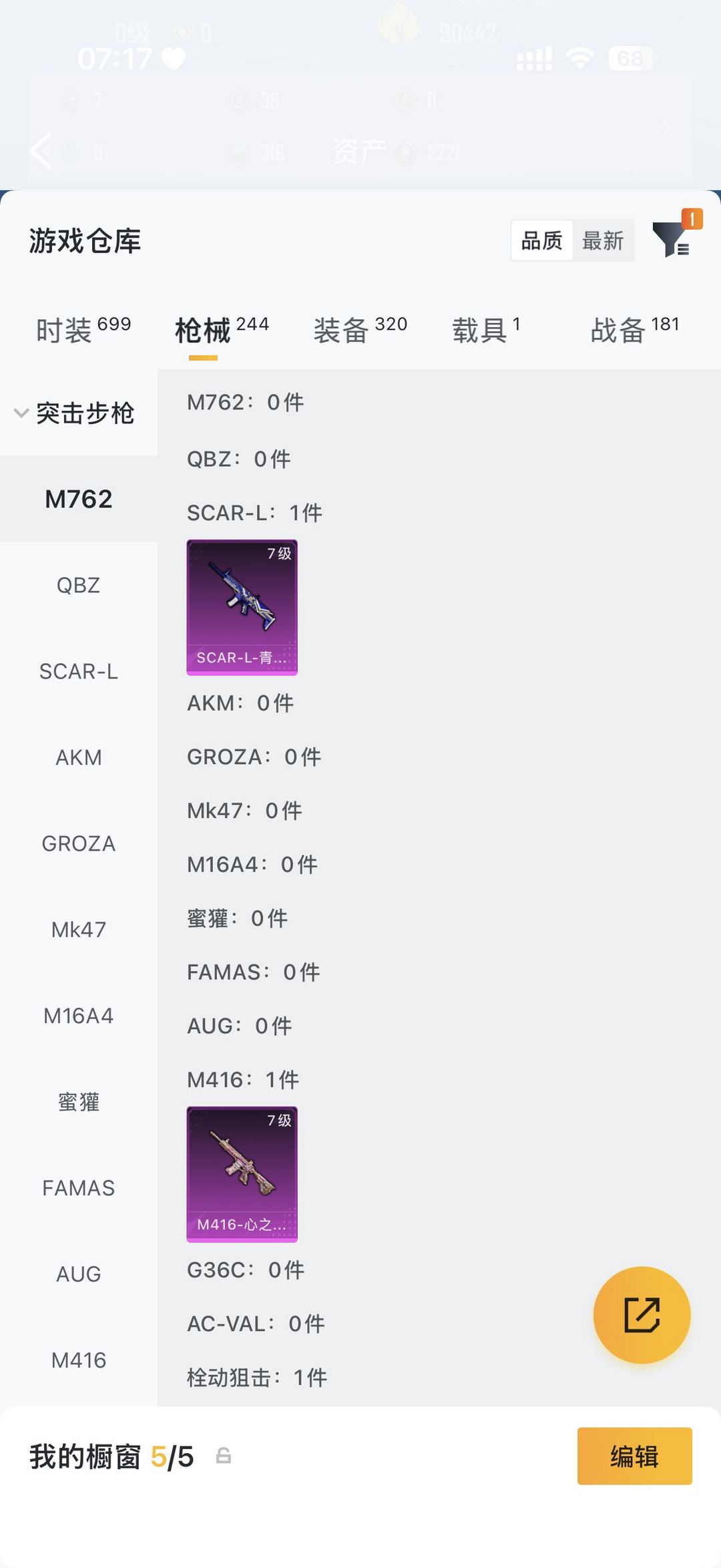Sort by 最新
Viewport: 721px width, 1568px height.
(602, 240)
